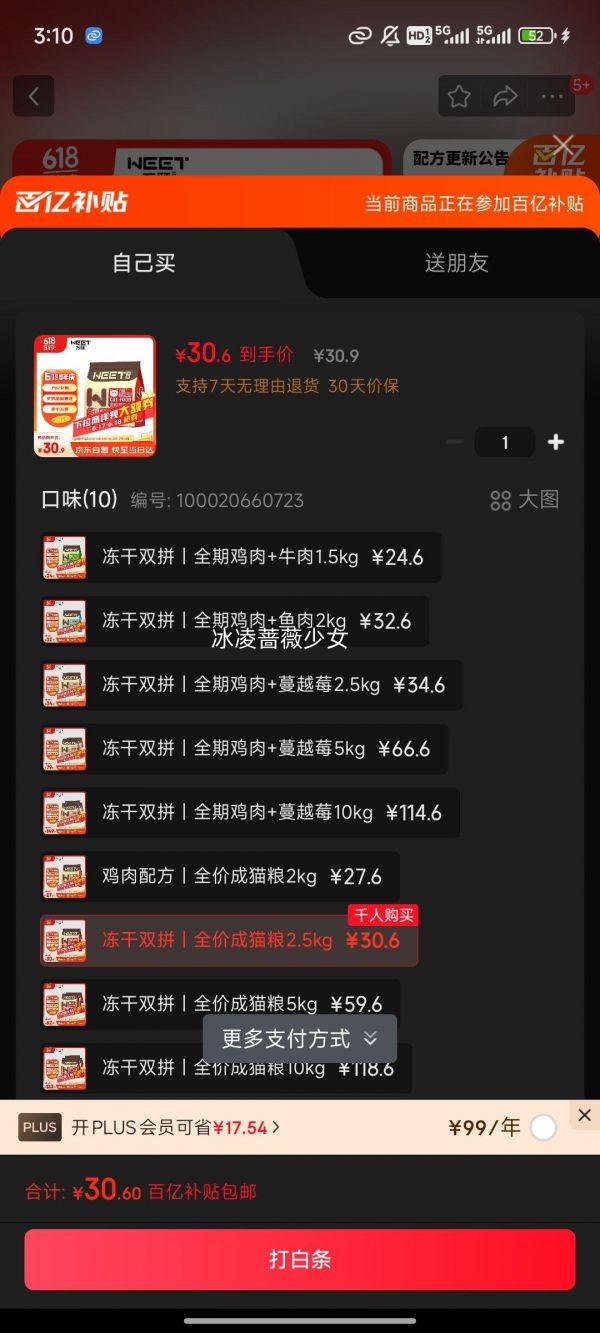Select 鸡肉配方 全价成猫粮2kg
This screenshot has height=1333, width=600.
click(220, 876)
